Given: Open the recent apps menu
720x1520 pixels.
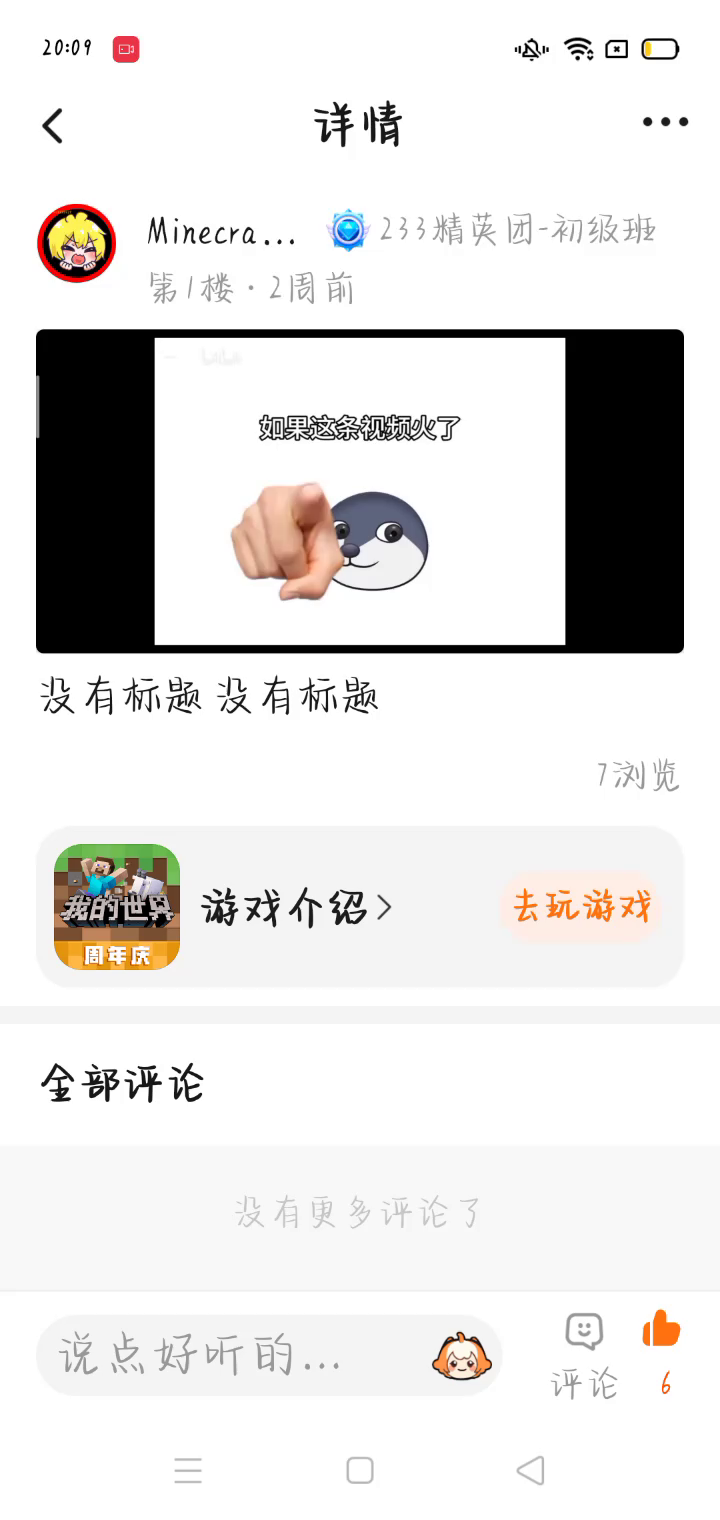Looking at the screenshot, I should [188, 1470].
